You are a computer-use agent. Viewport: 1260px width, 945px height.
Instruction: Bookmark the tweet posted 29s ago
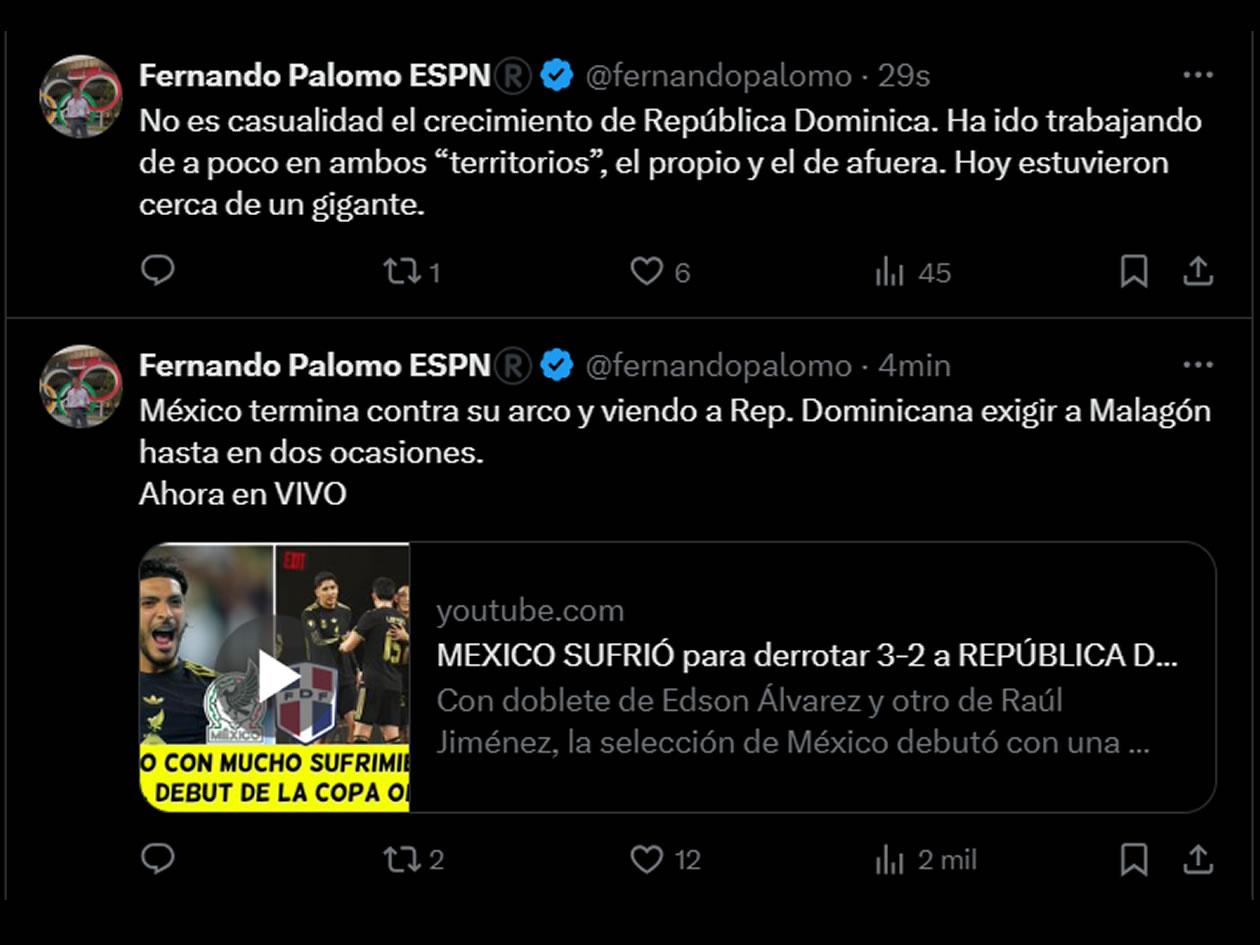coord(1134,271)
